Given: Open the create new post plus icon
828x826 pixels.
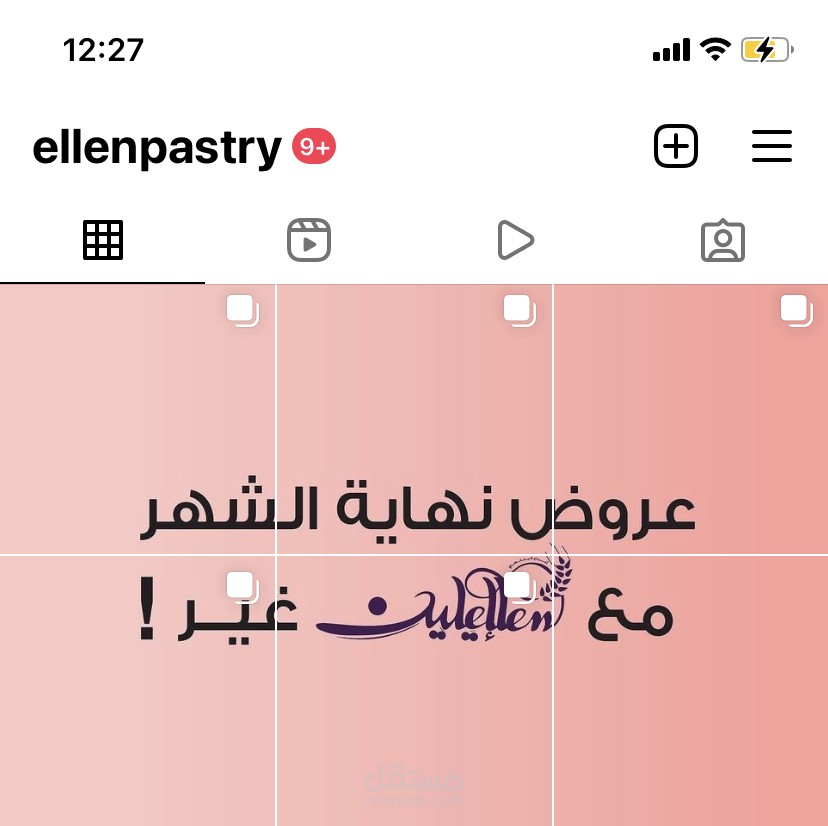Looking at the screenshot, I should 676,147.
